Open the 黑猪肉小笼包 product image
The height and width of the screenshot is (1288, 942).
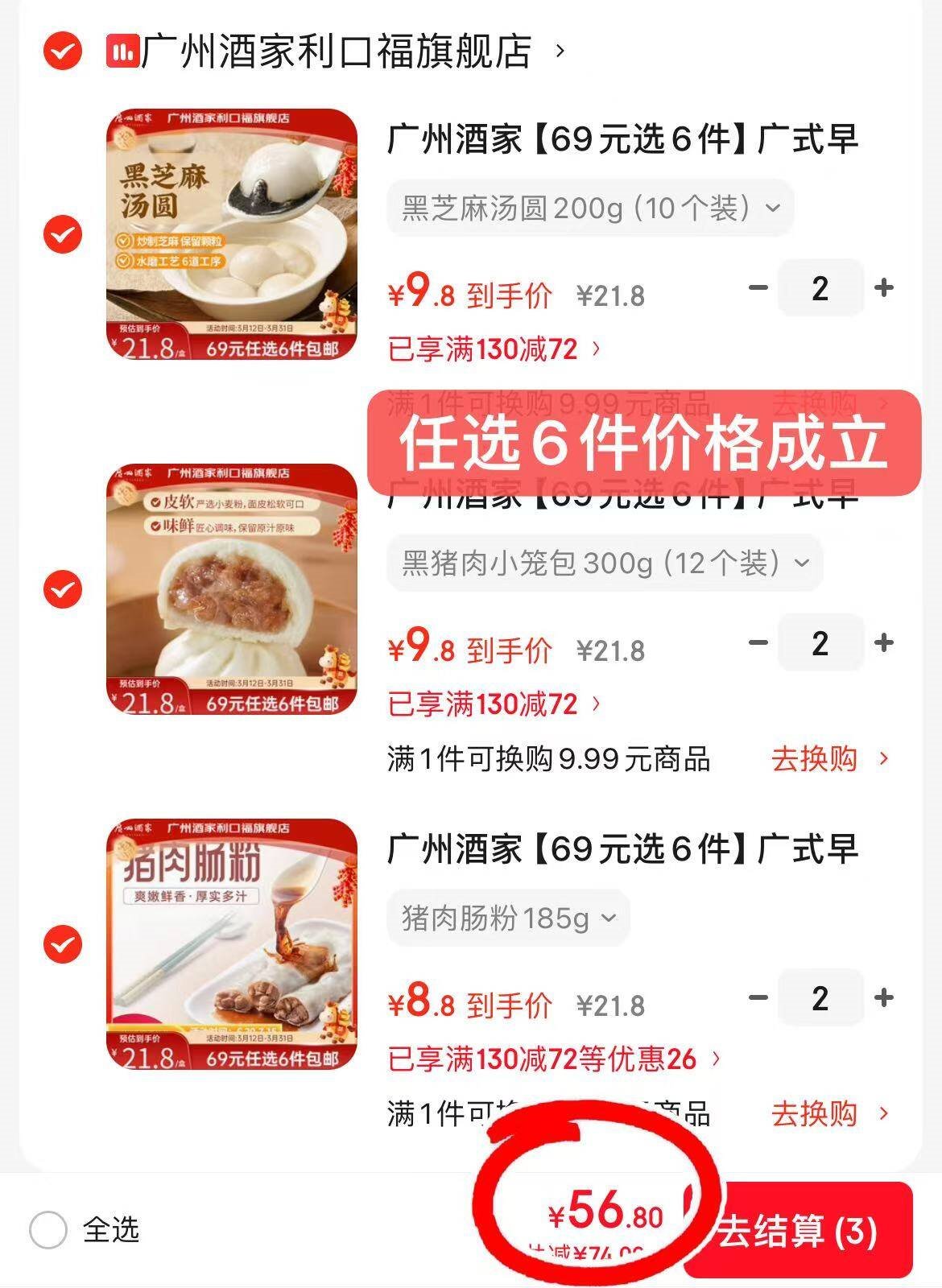pyautogui.click(x=232, y=589)
